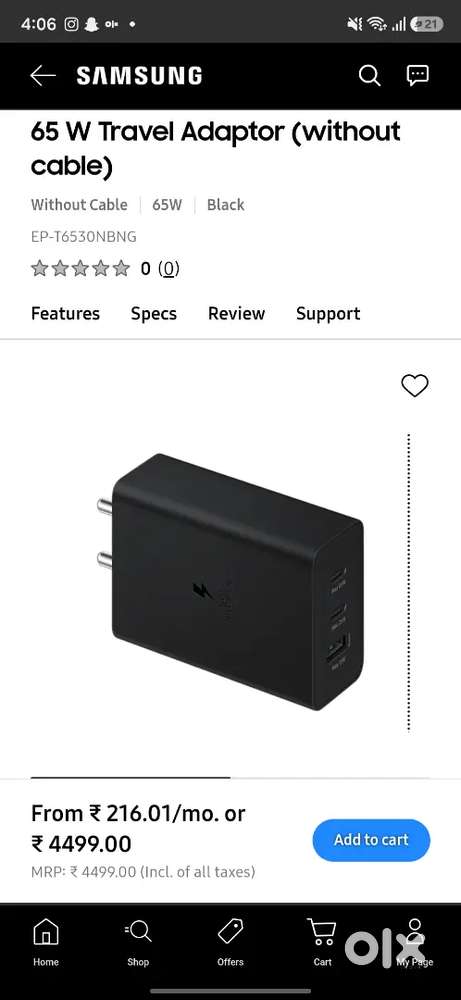Open the chat support icon

pos(418,76)
